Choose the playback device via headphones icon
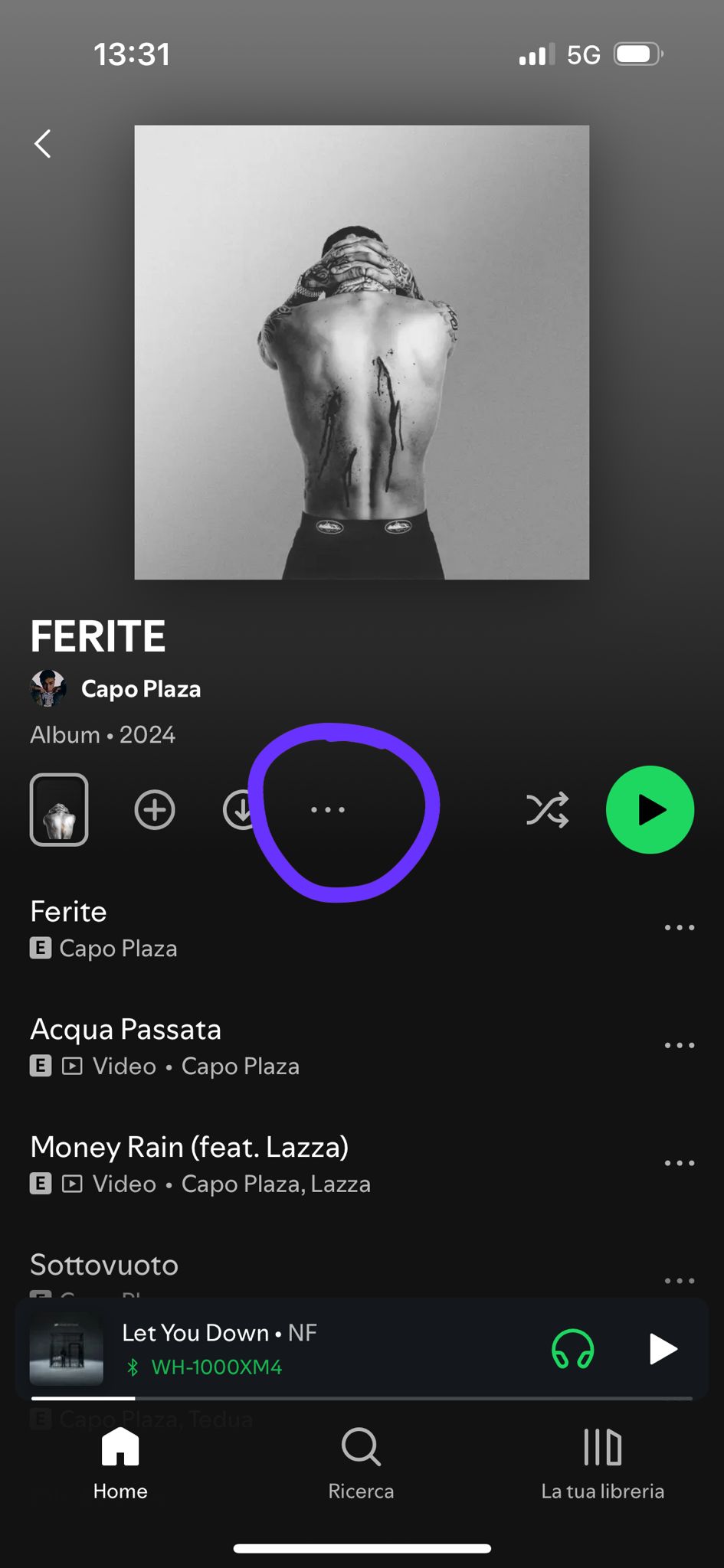Screen dimensions: 724x1568 click(573, 1349)
